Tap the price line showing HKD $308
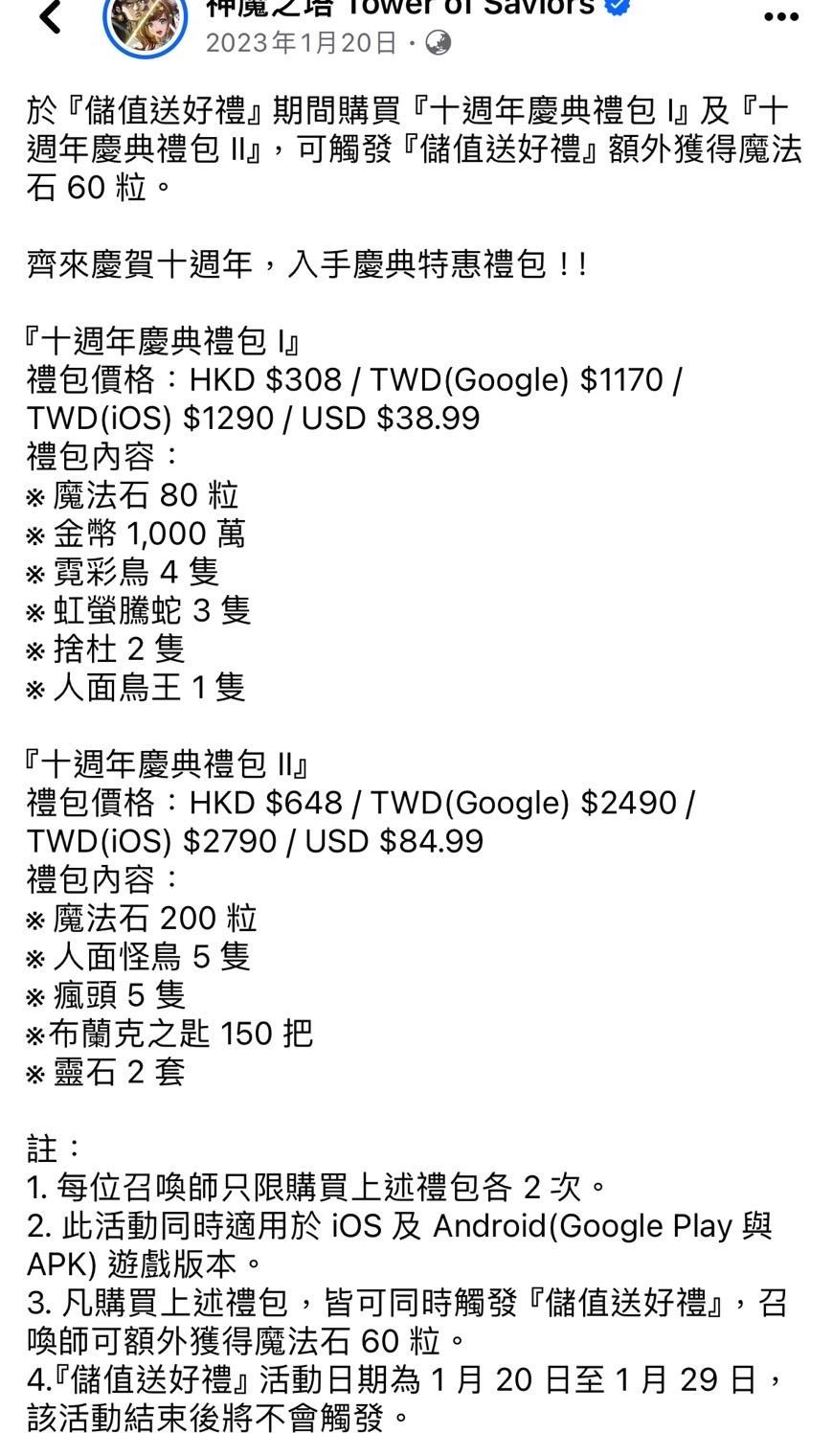 287,378
